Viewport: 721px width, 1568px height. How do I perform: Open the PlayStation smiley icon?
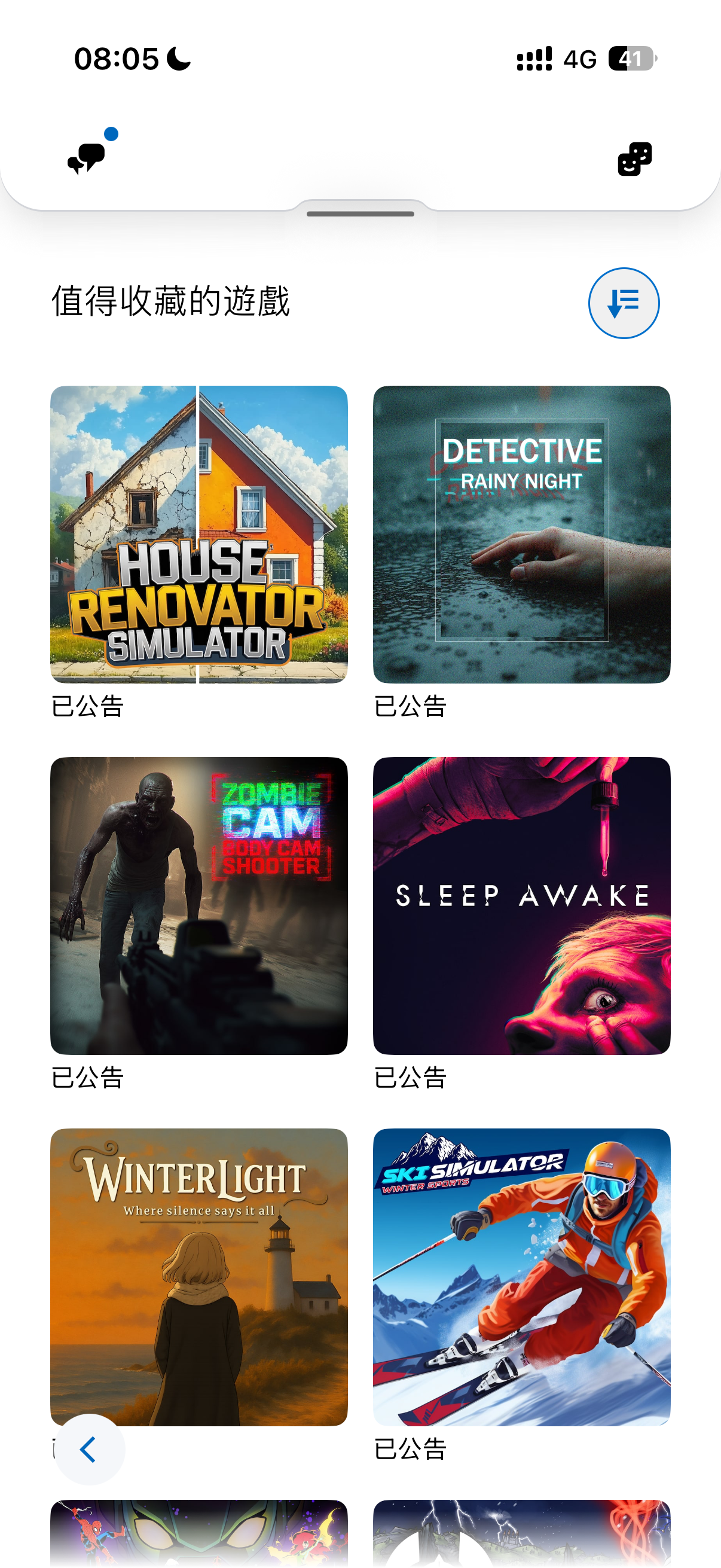(x=634, y=160)
